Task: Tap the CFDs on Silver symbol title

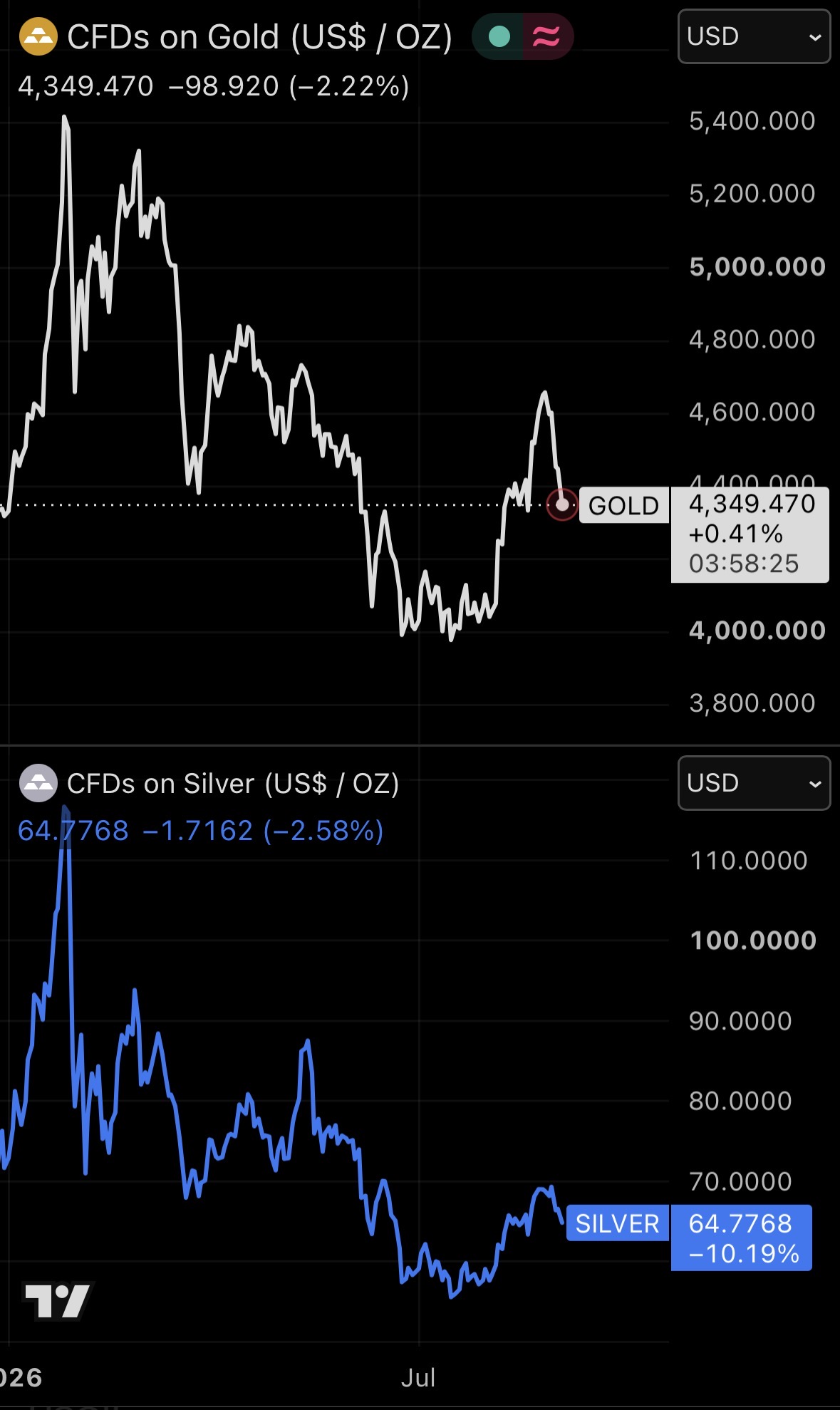Action: 232,784
